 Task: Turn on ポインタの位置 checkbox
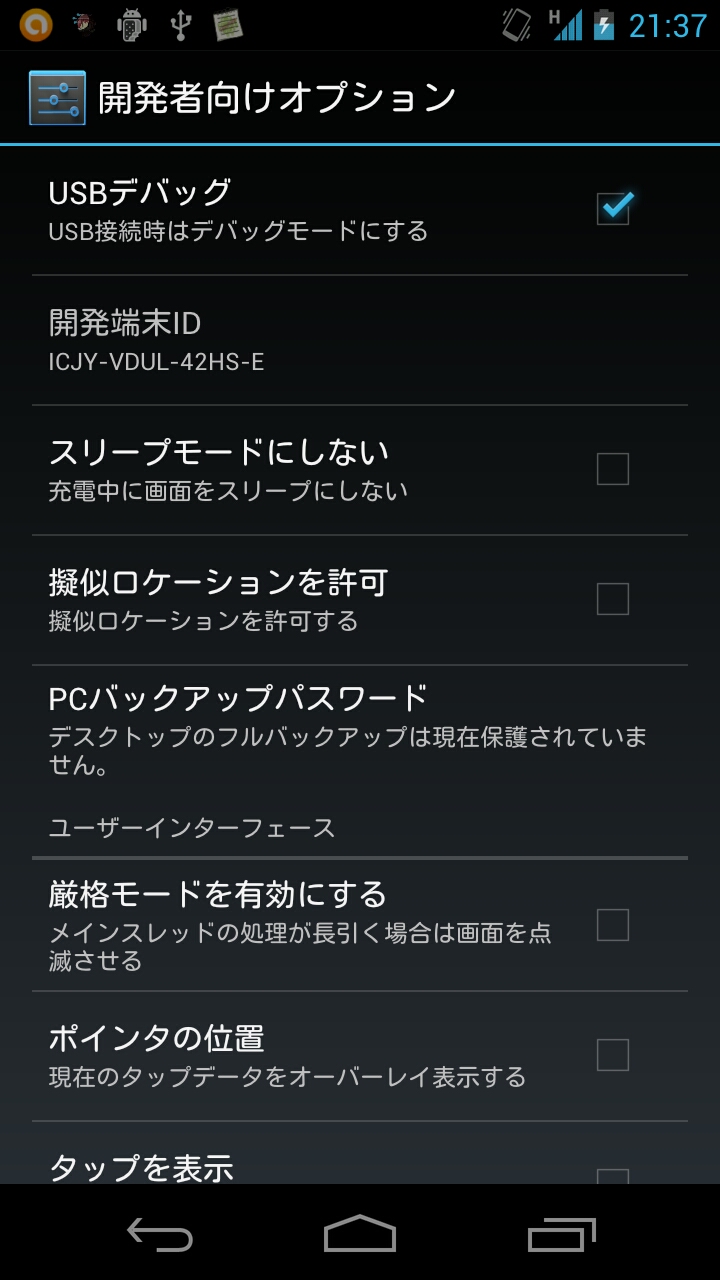coord(613,1055)
